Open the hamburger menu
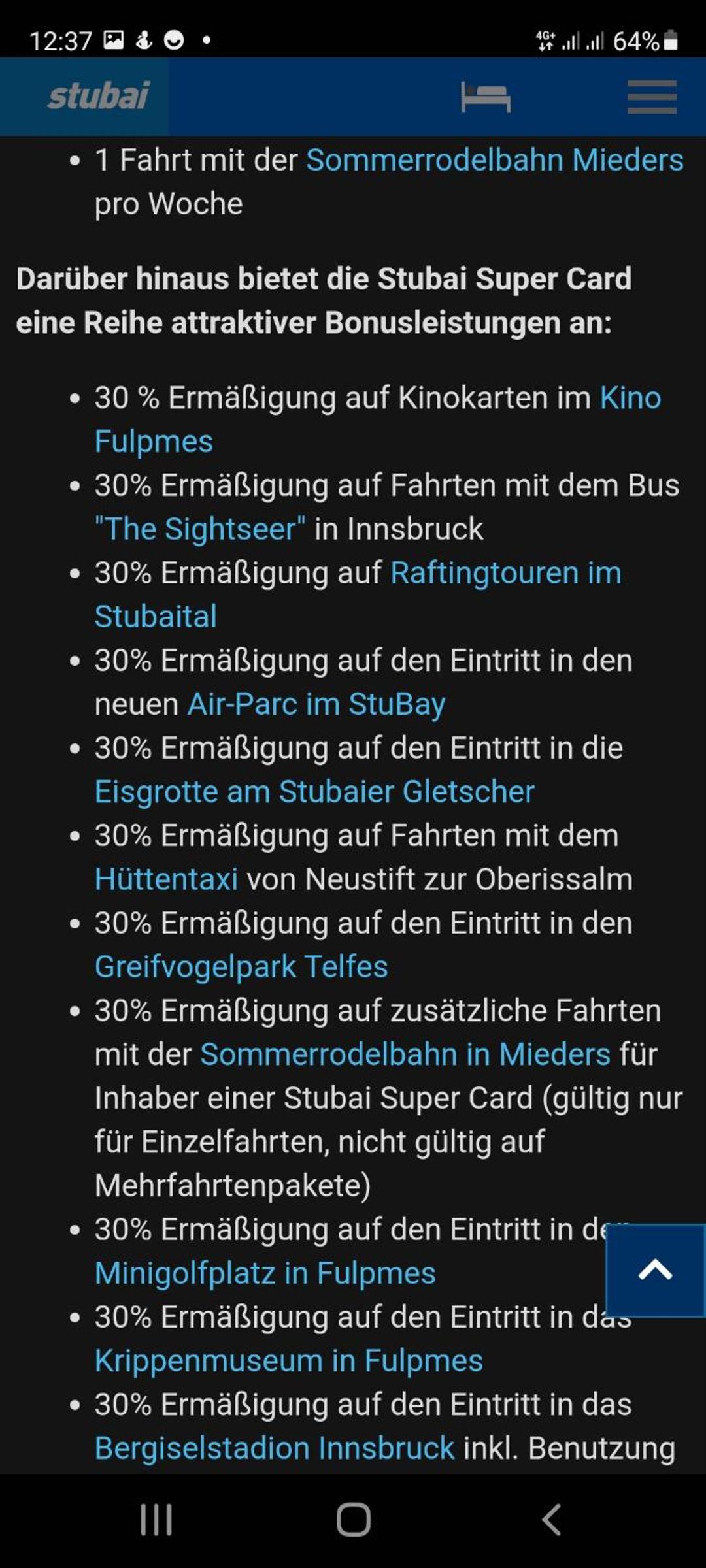 point(652,97)
